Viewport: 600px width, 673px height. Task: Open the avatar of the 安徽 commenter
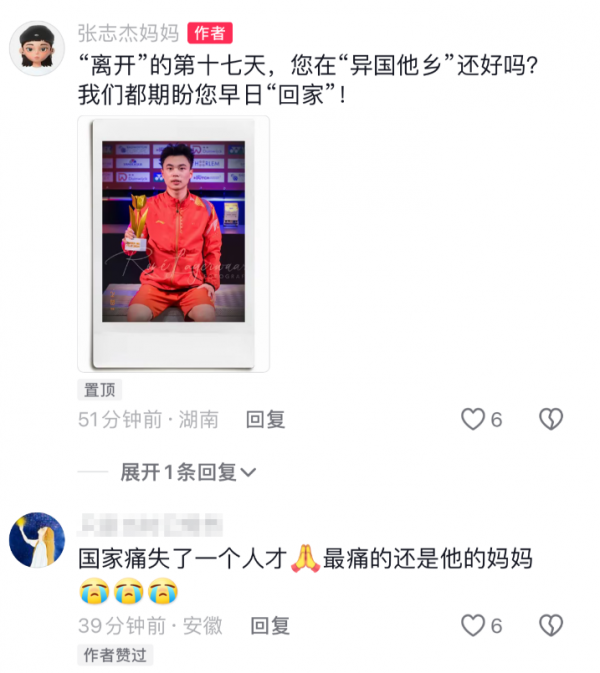point(36,540)
